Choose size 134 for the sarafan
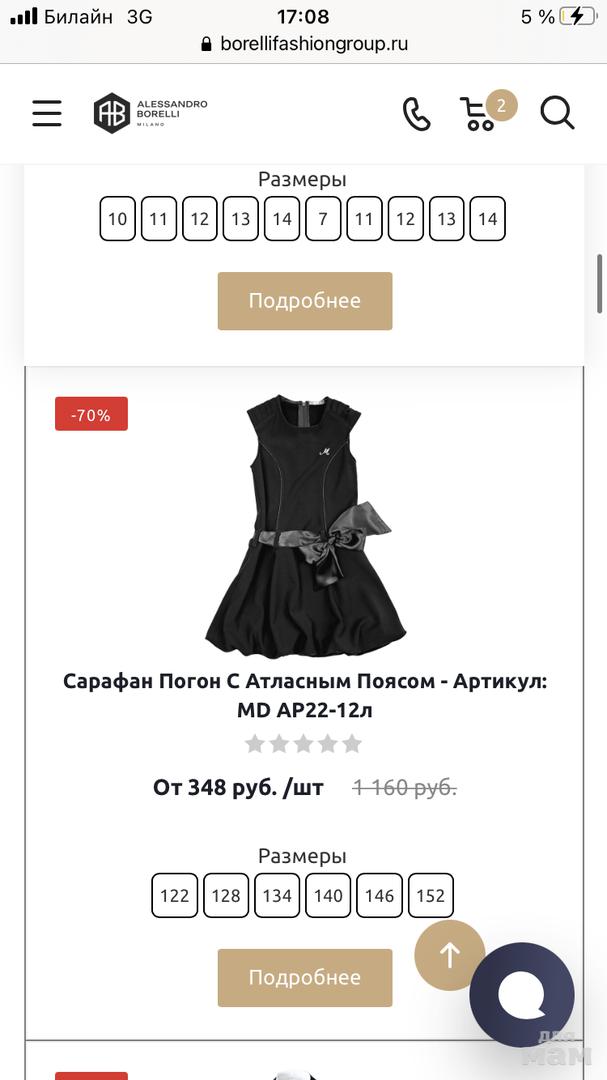The image size is (607, 1080). pyautogui.click(x=277, y=896)
